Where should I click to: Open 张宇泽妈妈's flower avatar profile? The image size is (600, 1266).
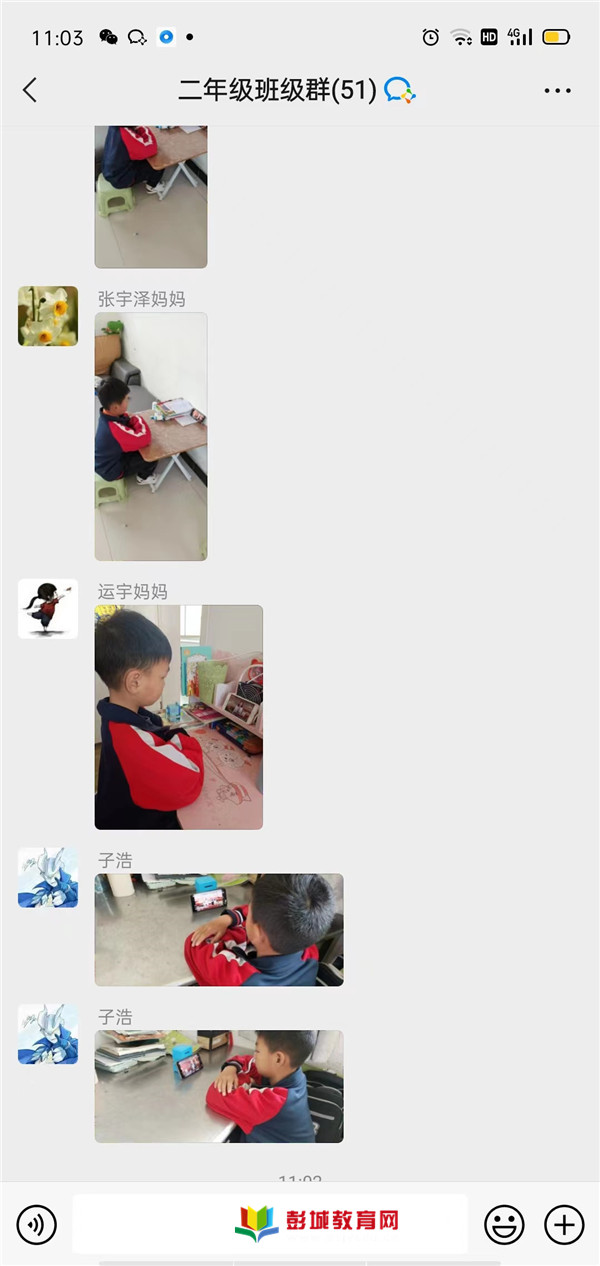pos(48,316)
